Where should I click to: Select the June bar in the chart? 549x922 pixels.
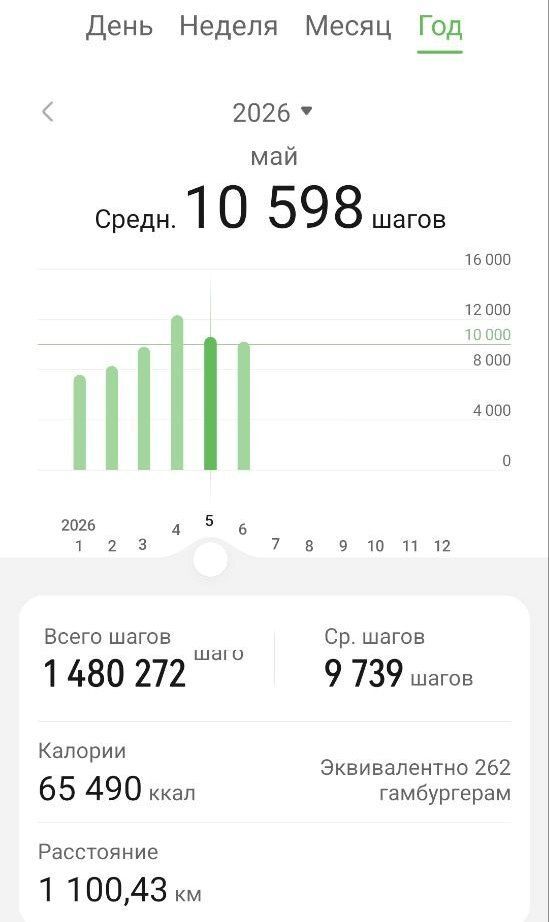click(x=243, y=406)
